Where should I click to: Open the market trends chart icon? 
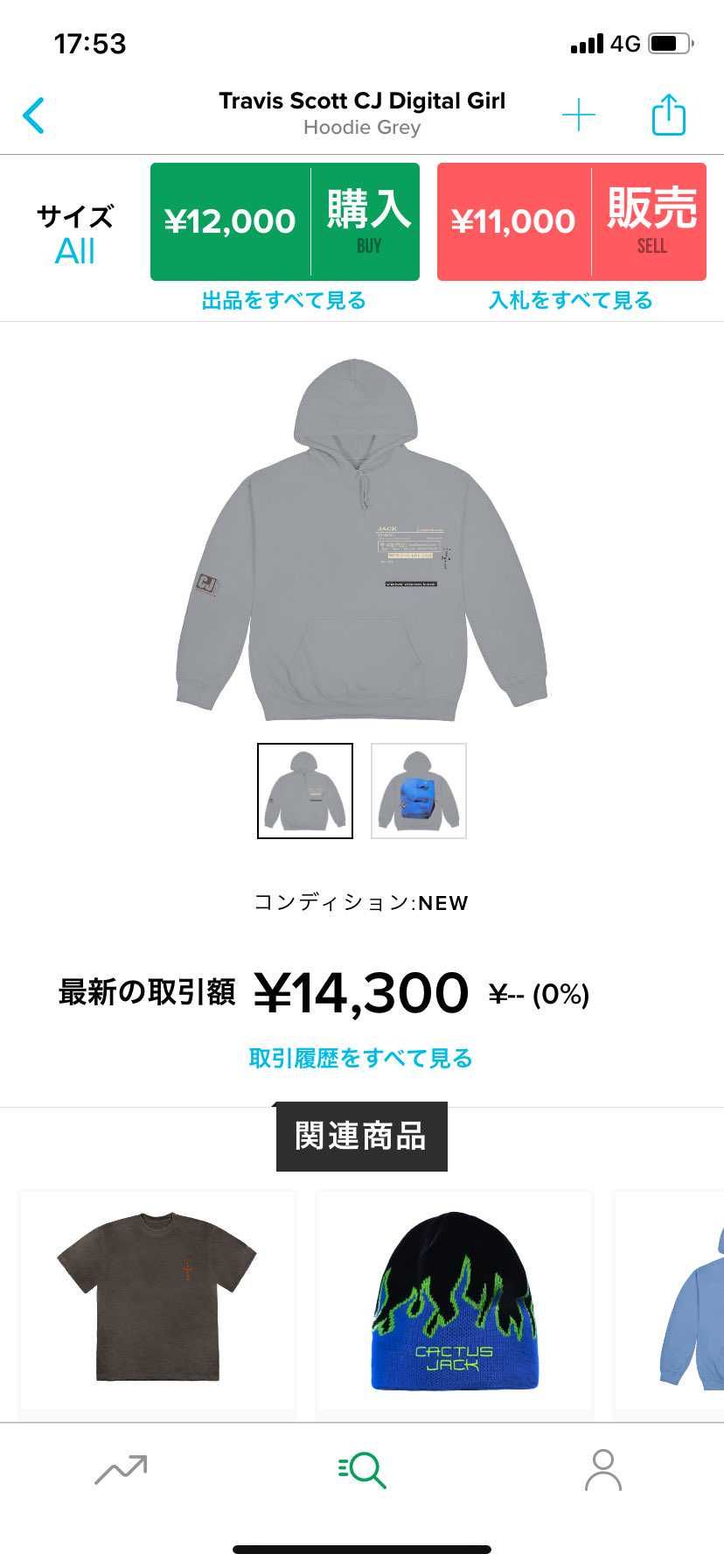121,1468
